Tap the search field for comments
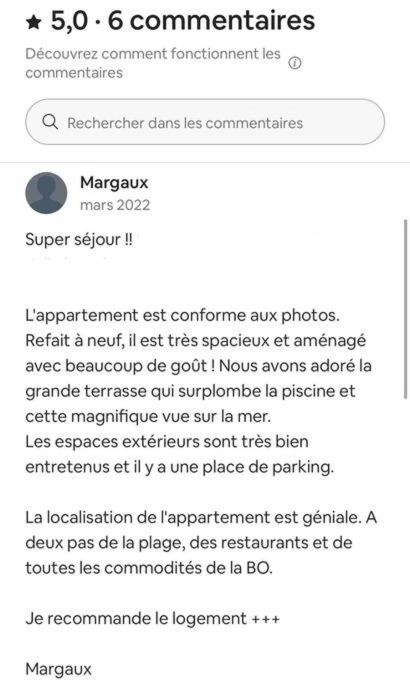 (x=205, y=122)
